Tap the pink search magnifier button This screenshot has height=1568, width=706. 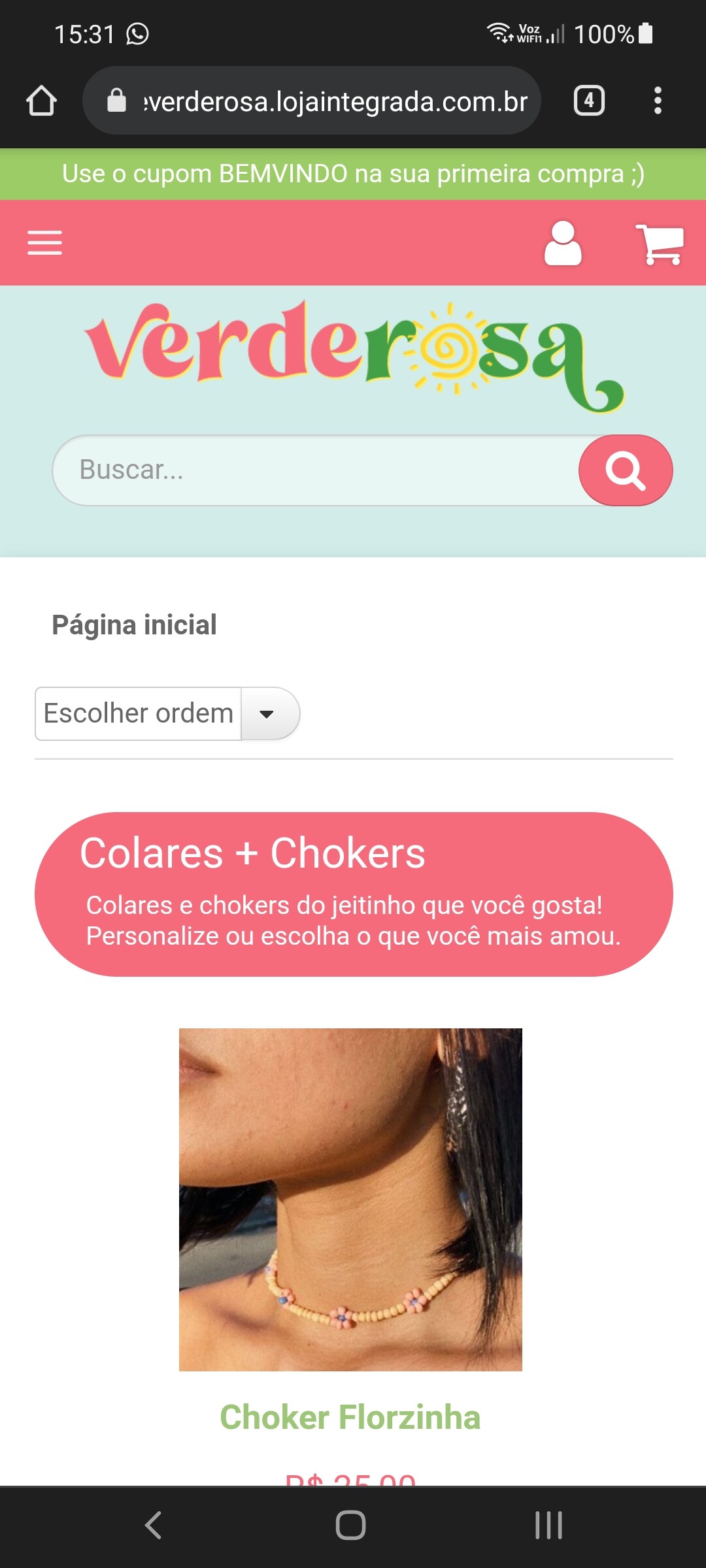coord(626,470)
